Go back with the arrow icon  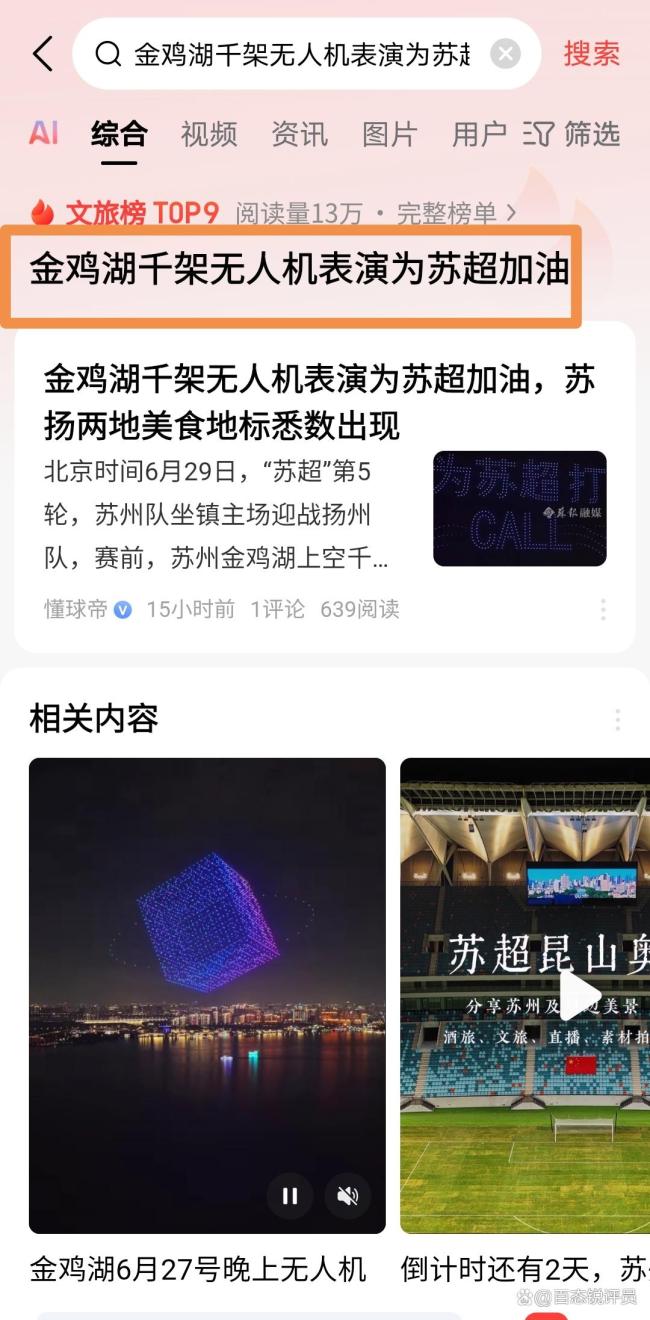pyautogui.click(x=42, y=54)
